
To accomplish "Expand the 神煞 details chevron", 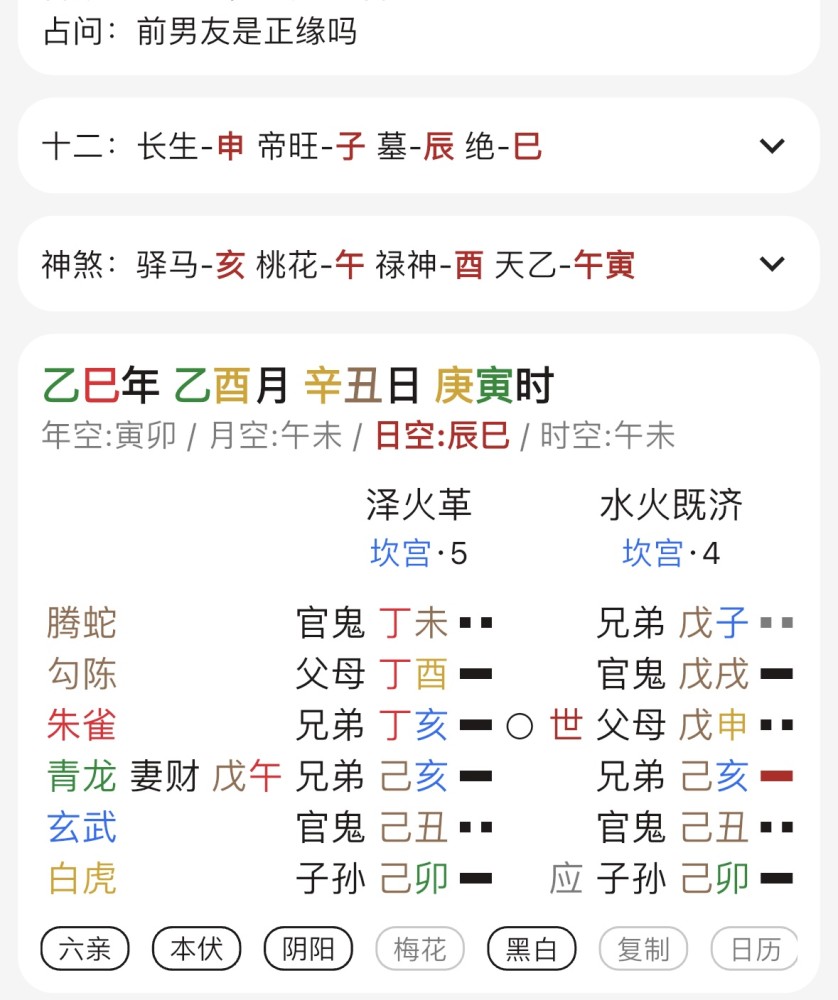I will click(772, 264).
